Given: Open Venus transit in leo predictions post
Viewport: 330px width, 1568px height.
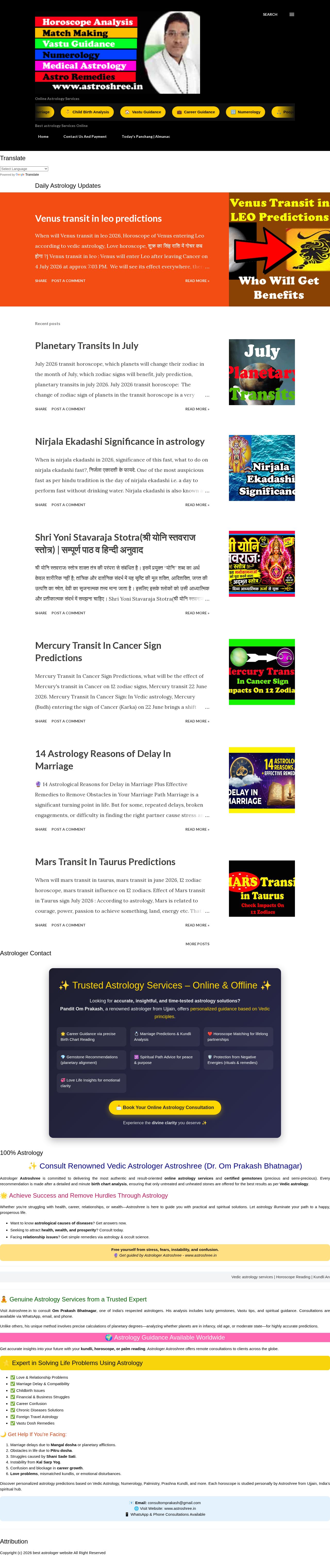Looking at the screenshot, I should pos(98,218).
